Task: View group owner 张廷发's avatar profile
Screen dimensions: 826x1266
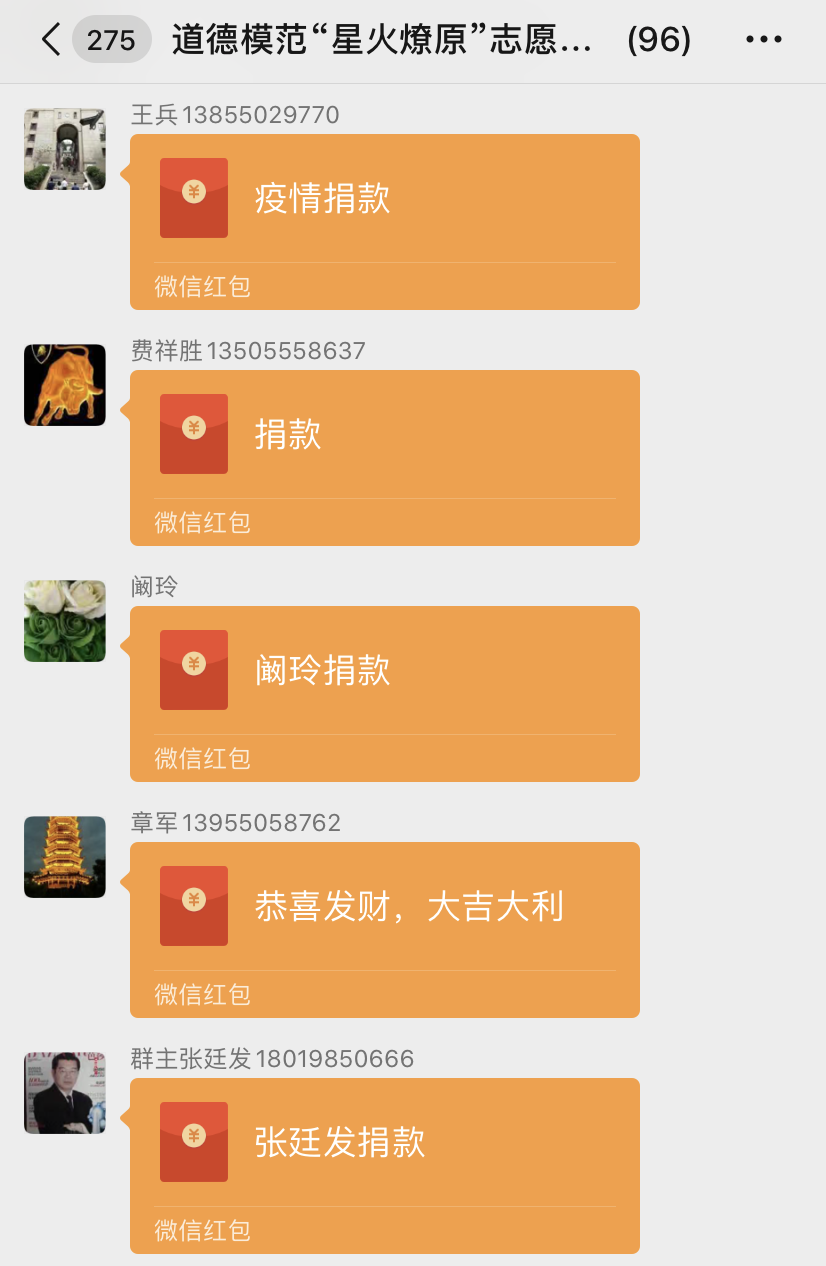Action: 65,1093
